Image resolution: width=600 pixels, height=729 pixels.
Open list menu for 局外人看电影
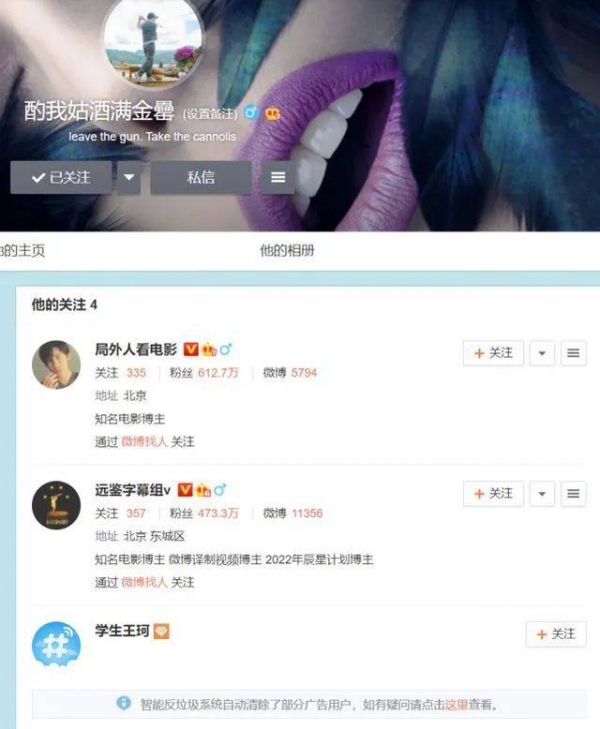coord(573,353)
